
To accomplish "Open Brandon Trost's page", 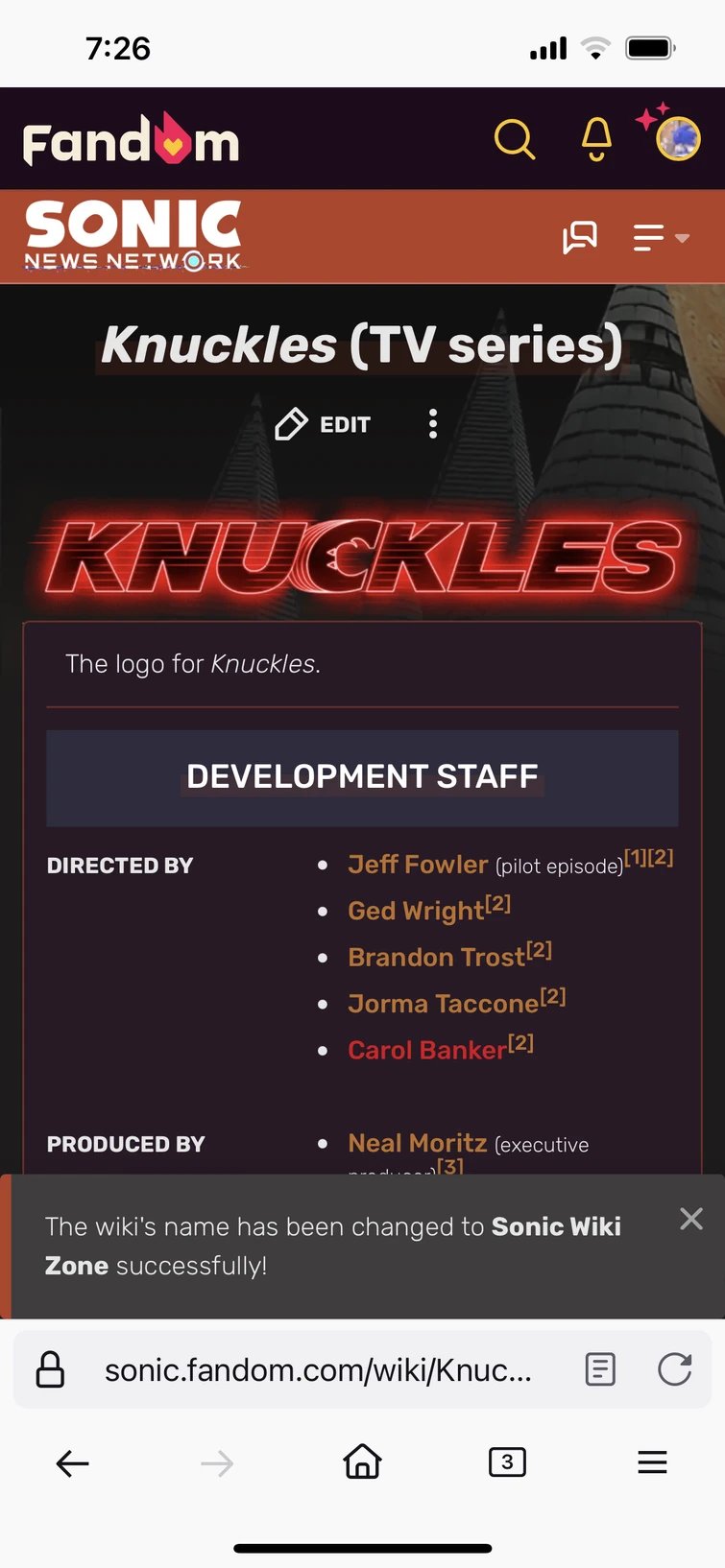I will 436,957.
